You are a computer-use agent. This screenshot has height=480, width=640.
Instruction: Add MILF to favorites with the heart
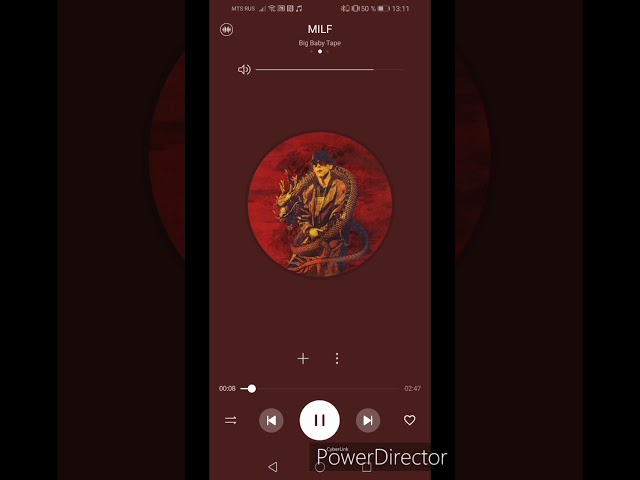(x=409, y=420)
